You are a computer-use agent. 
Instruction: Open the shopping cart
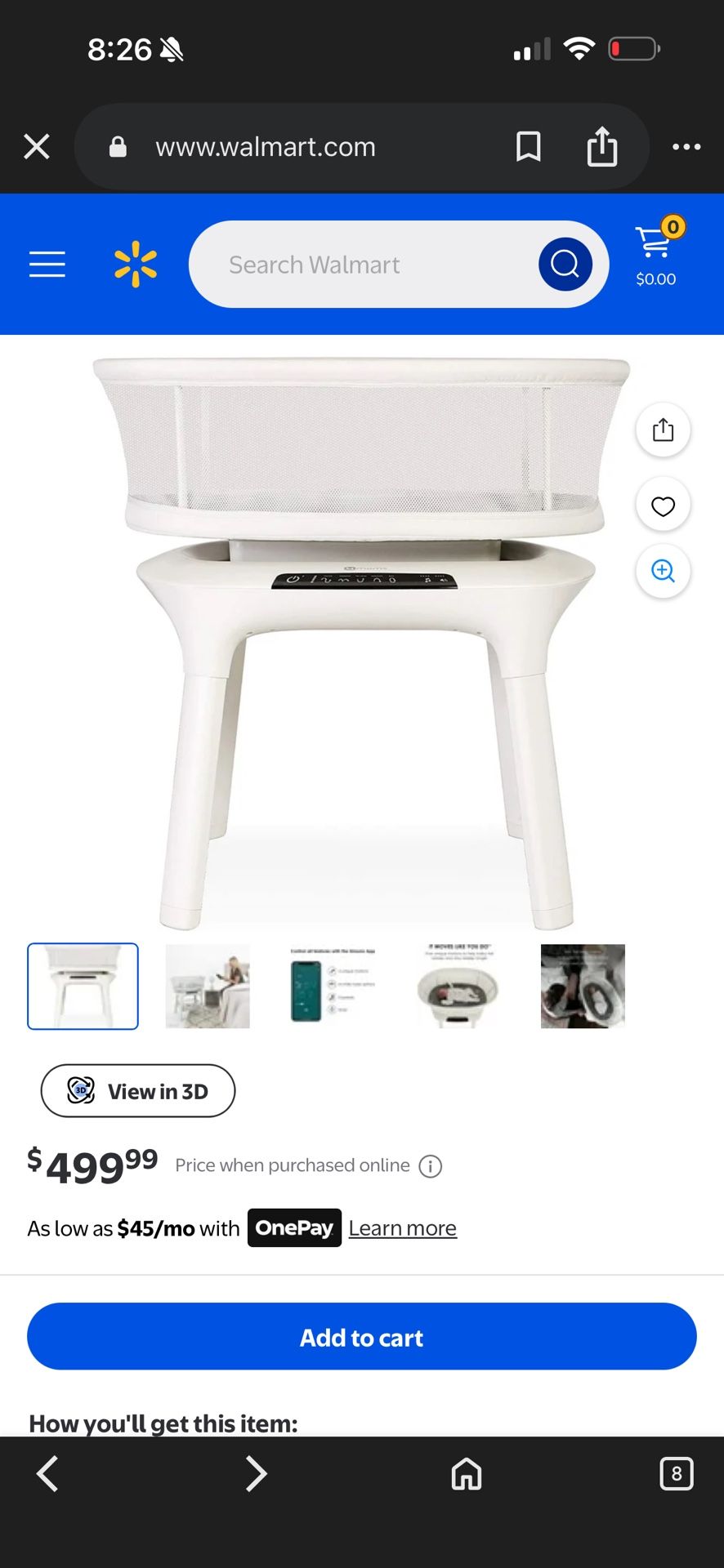[x=654, y=245]
